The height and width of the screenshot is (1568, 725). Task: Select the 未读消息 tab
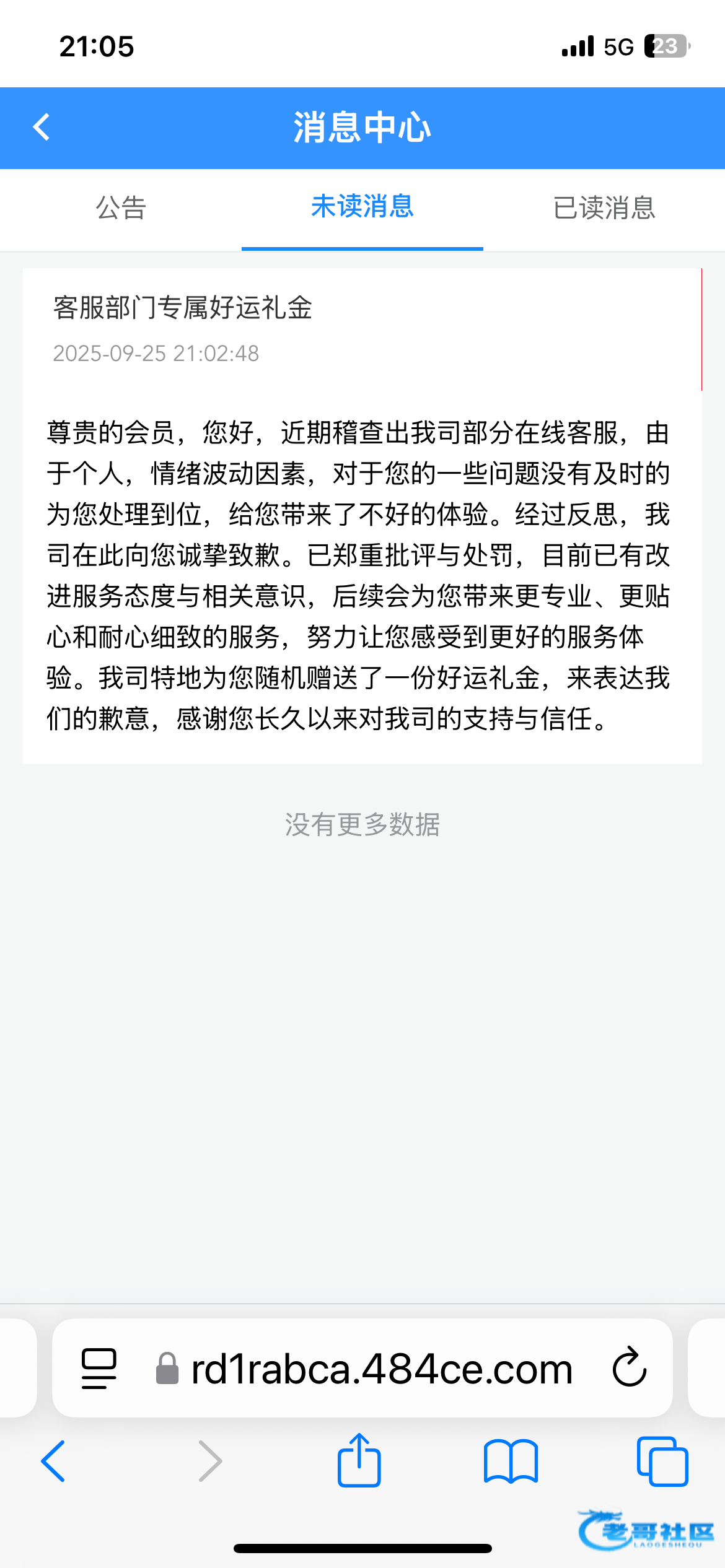(362, 207)
